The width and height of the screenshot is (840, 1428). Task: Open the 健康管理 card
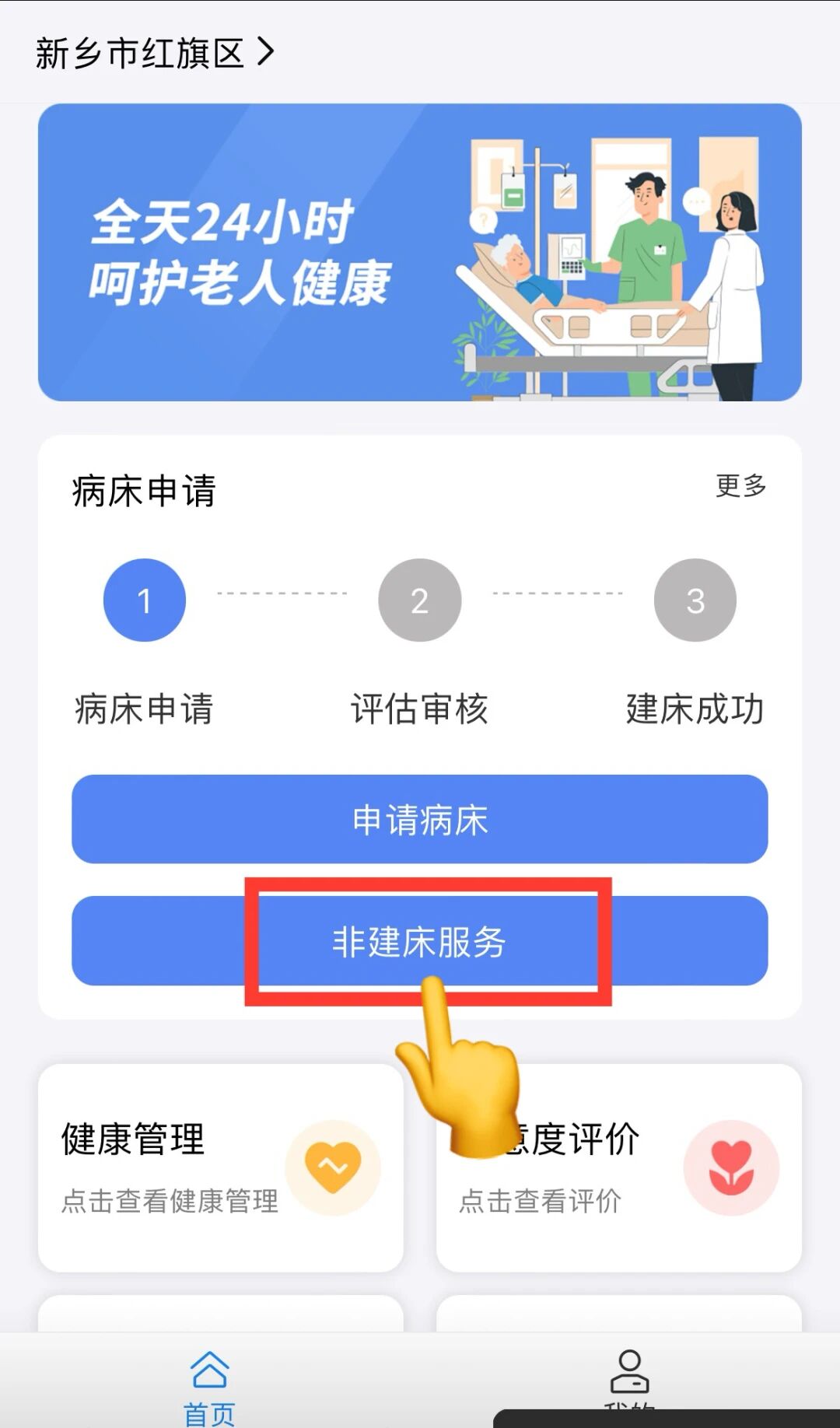pyautogui.click(x=221, y=1167)
